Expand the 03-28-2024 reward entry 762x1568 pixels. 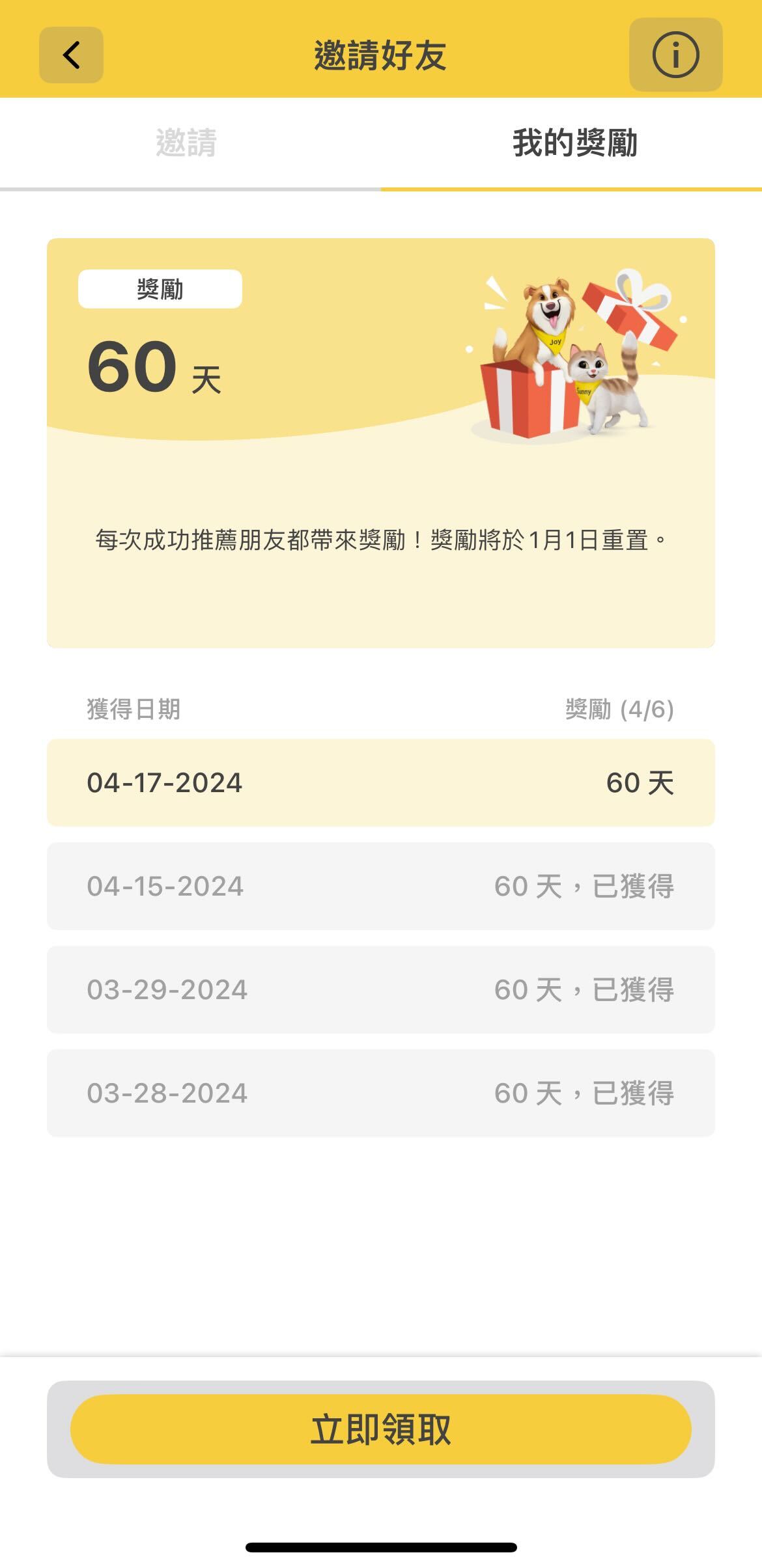[381, 1093]
